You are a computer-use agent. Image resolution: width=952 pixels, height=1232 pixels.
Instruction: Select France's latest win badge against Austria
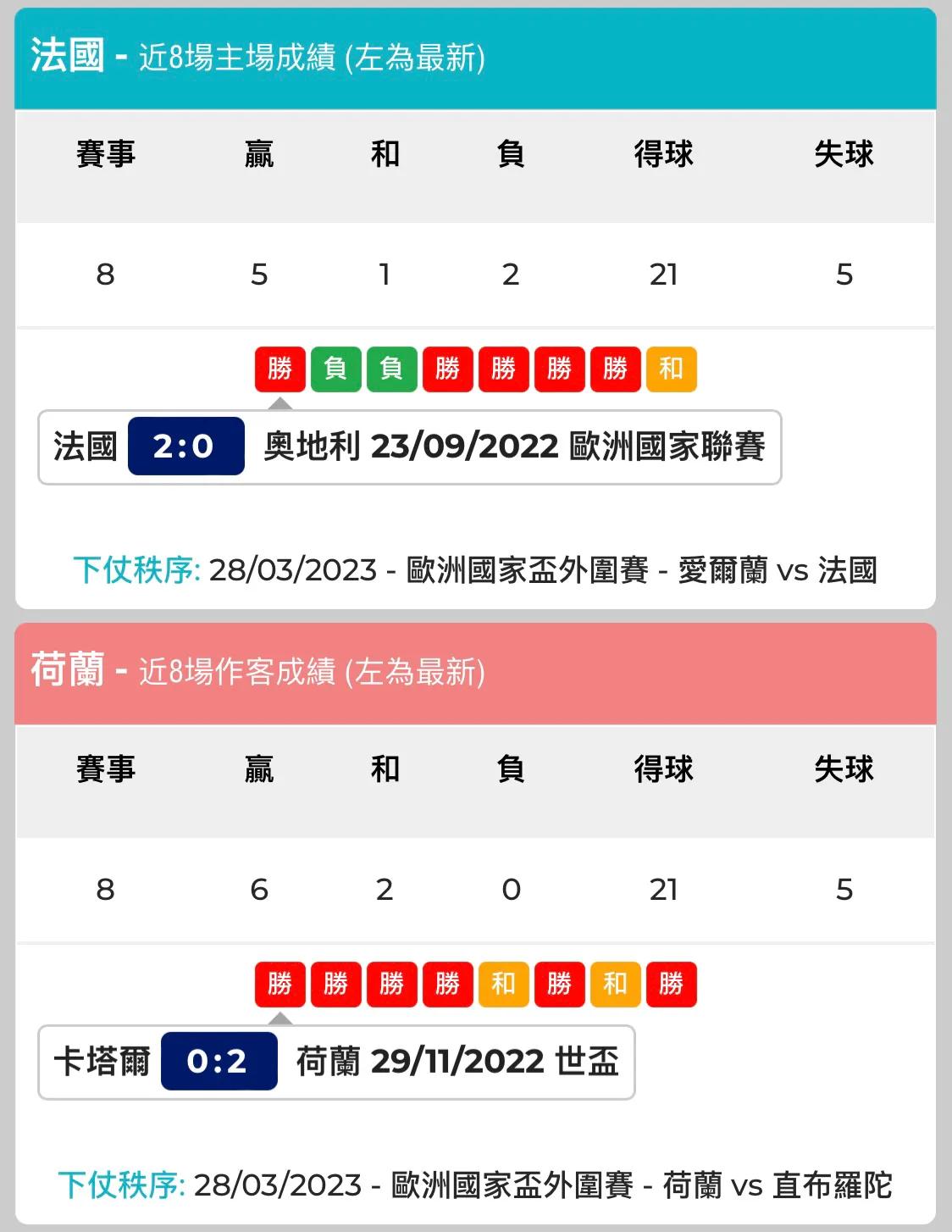tap(280, 369)
